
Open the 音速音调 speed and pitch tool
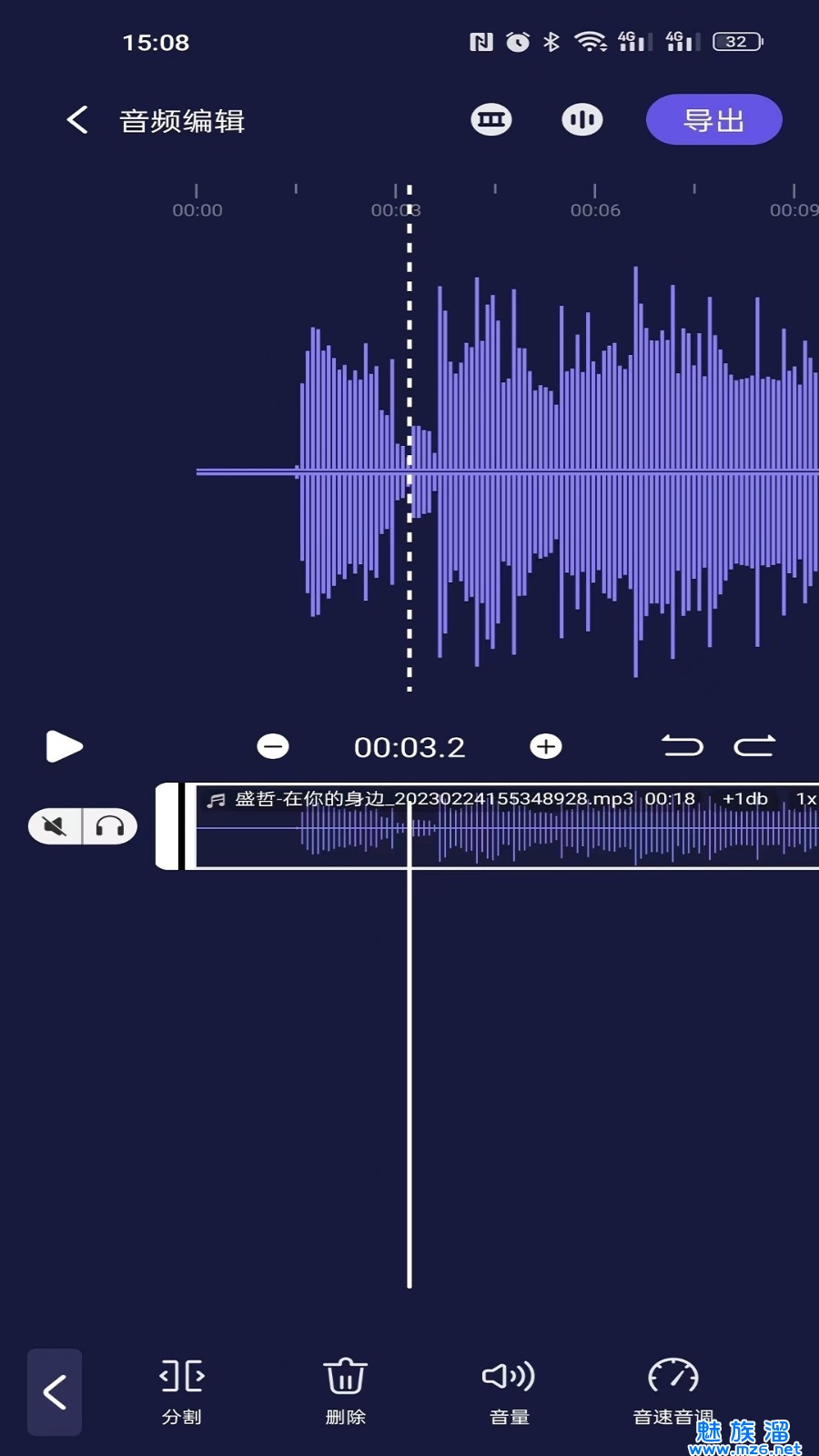tap(672, 1391)
